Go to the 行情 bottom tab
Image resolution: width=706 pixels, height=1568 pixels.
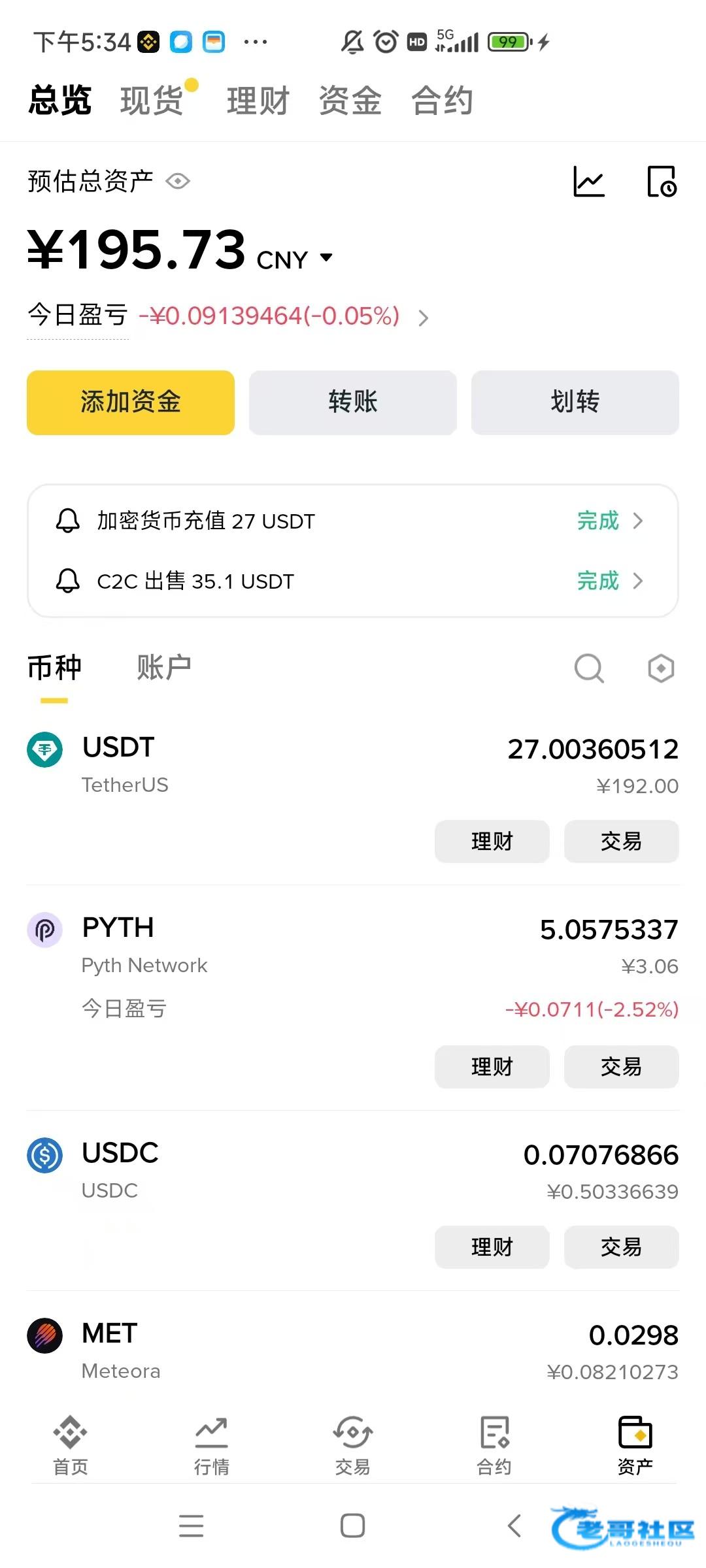pos(211,1445)
